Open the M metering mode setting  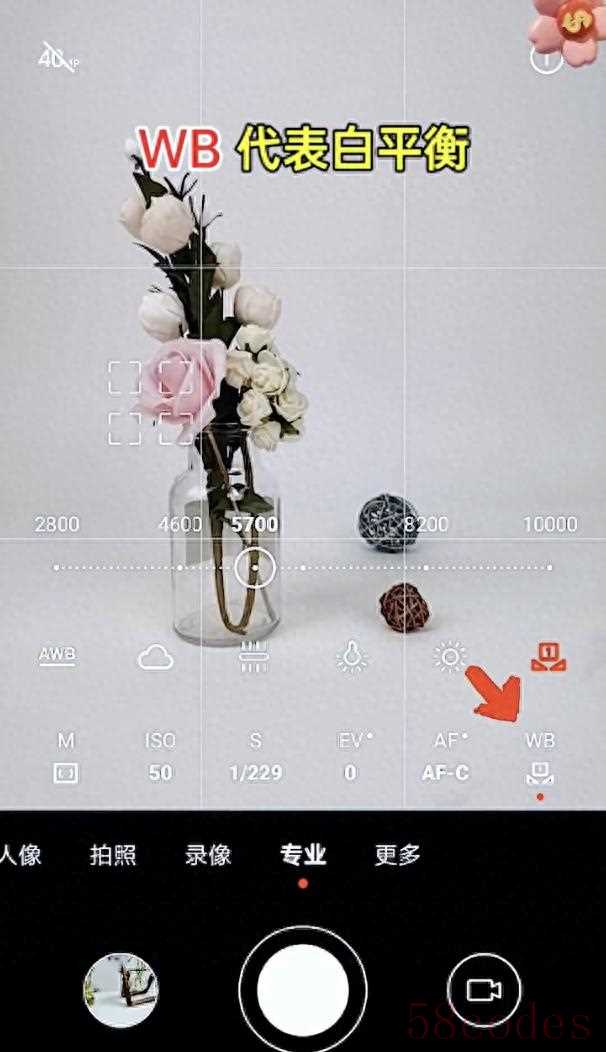pos(66,758)
